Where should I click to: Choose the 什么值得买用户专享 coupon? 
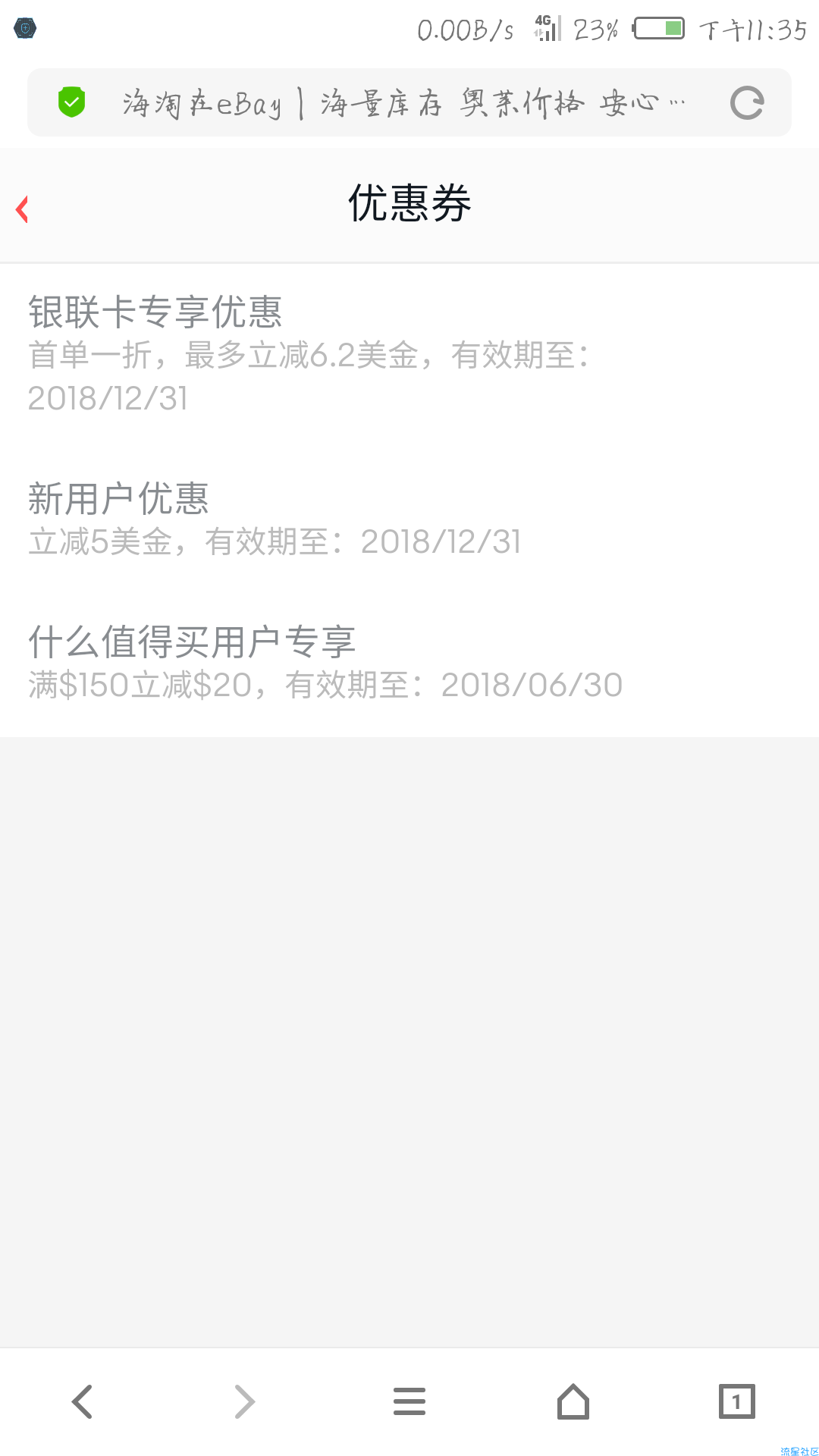tap(325, 663)
